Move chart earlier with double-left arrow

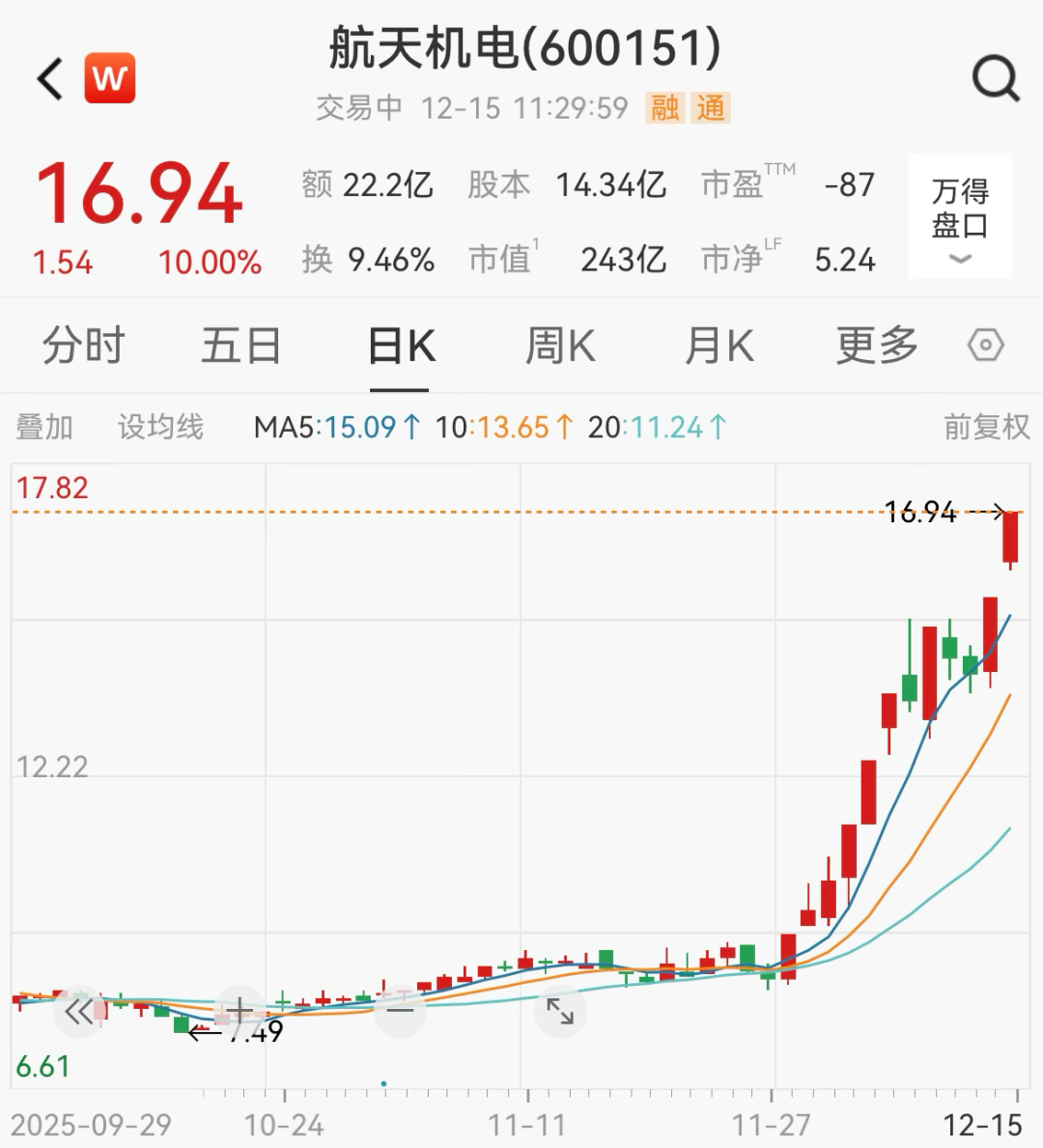point(79,1012)
